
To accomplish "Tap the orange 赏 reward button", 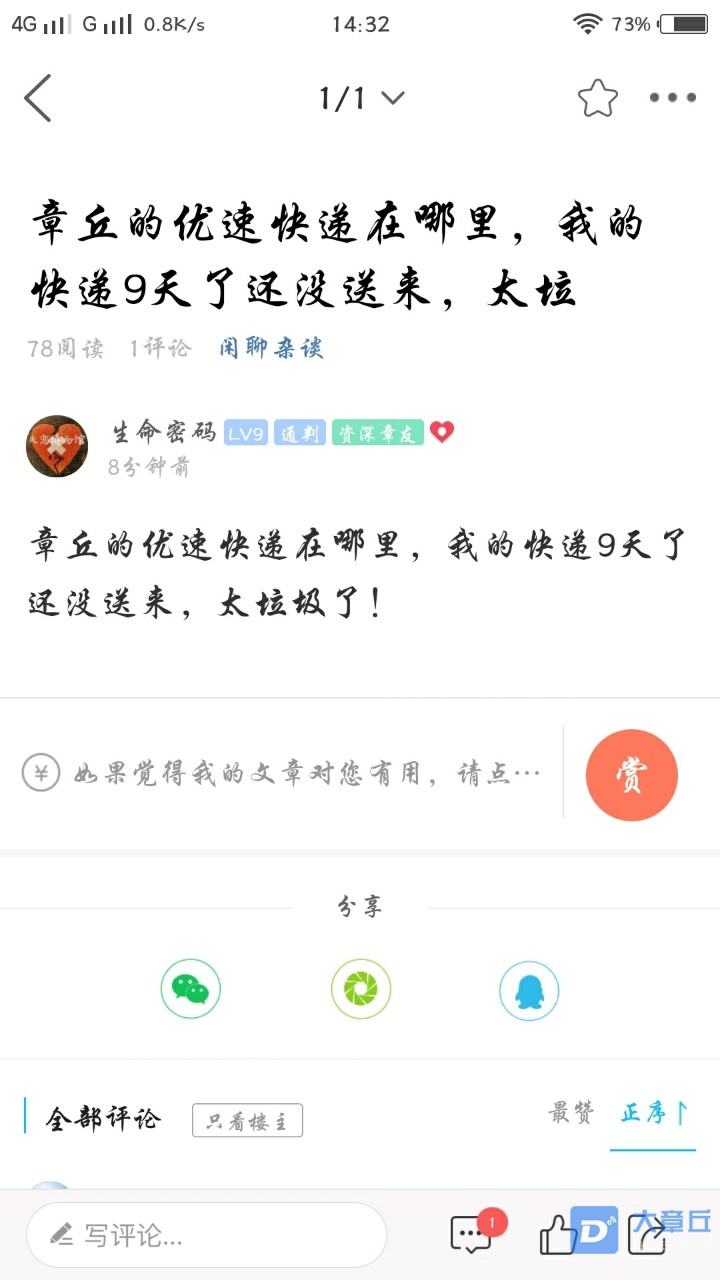I will point(631,775).
